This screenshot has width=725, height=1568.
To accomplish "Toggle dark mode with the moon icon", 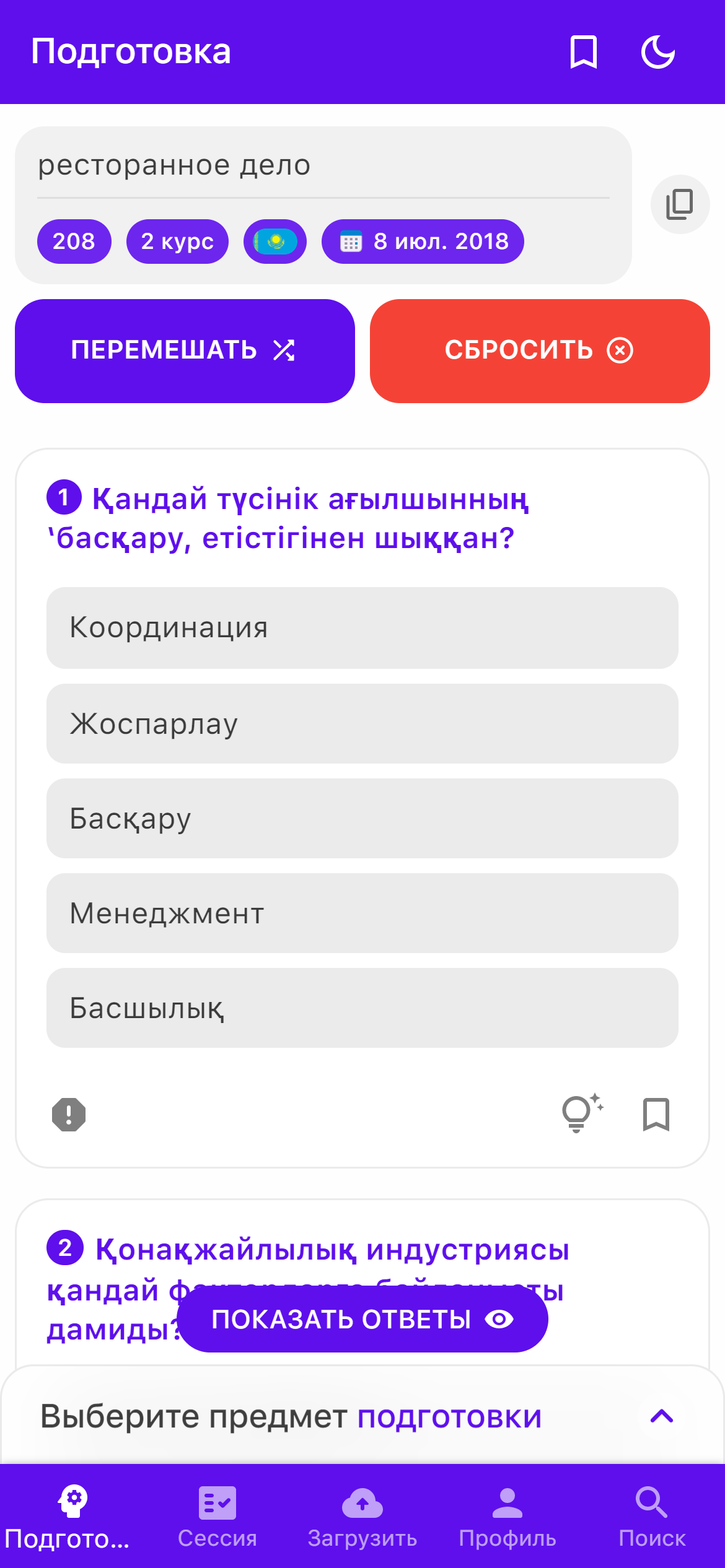I will pyautogui.click(x=657, y=52).
